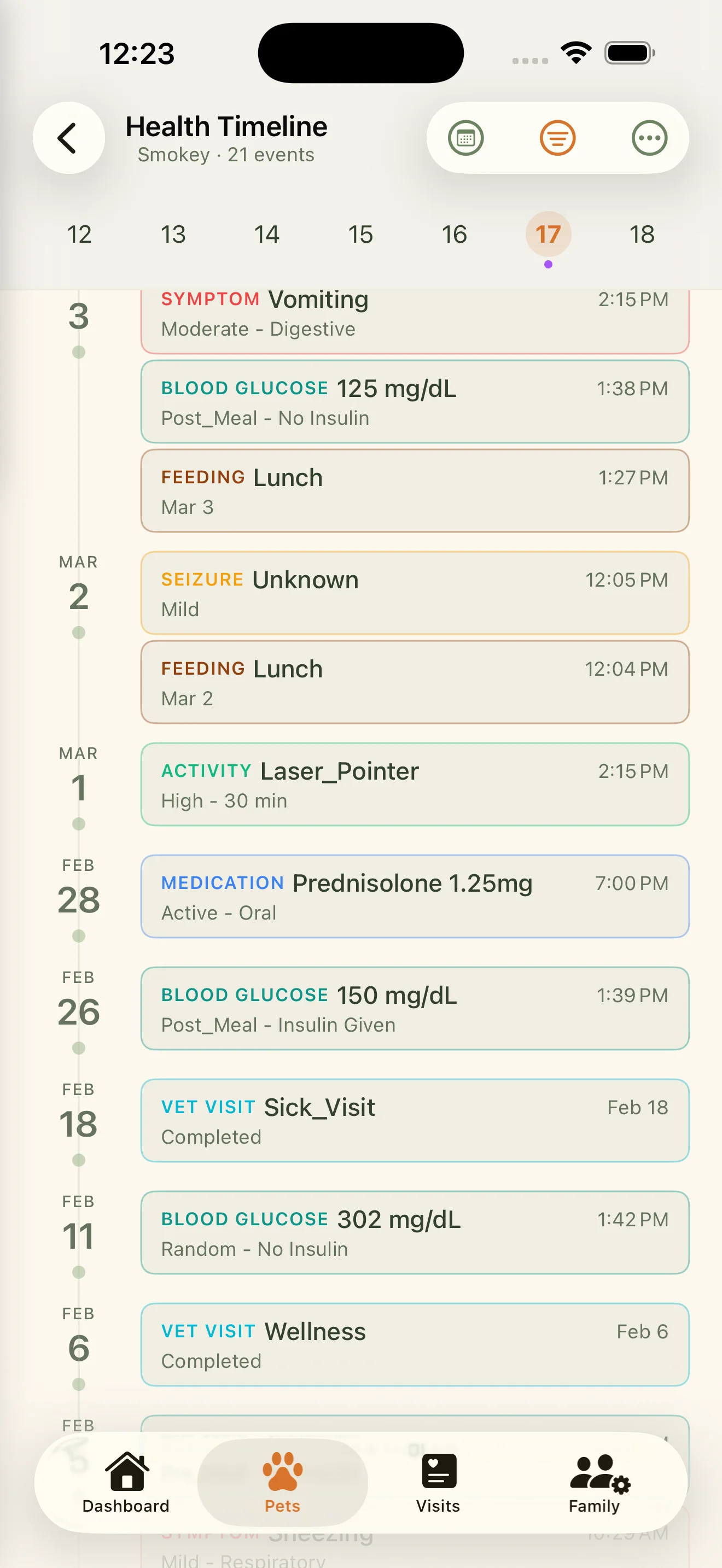Select day 17 in the date strip
Image resolution: width=722 pixels, height=1568 pixels.
(x=548, y=235)
